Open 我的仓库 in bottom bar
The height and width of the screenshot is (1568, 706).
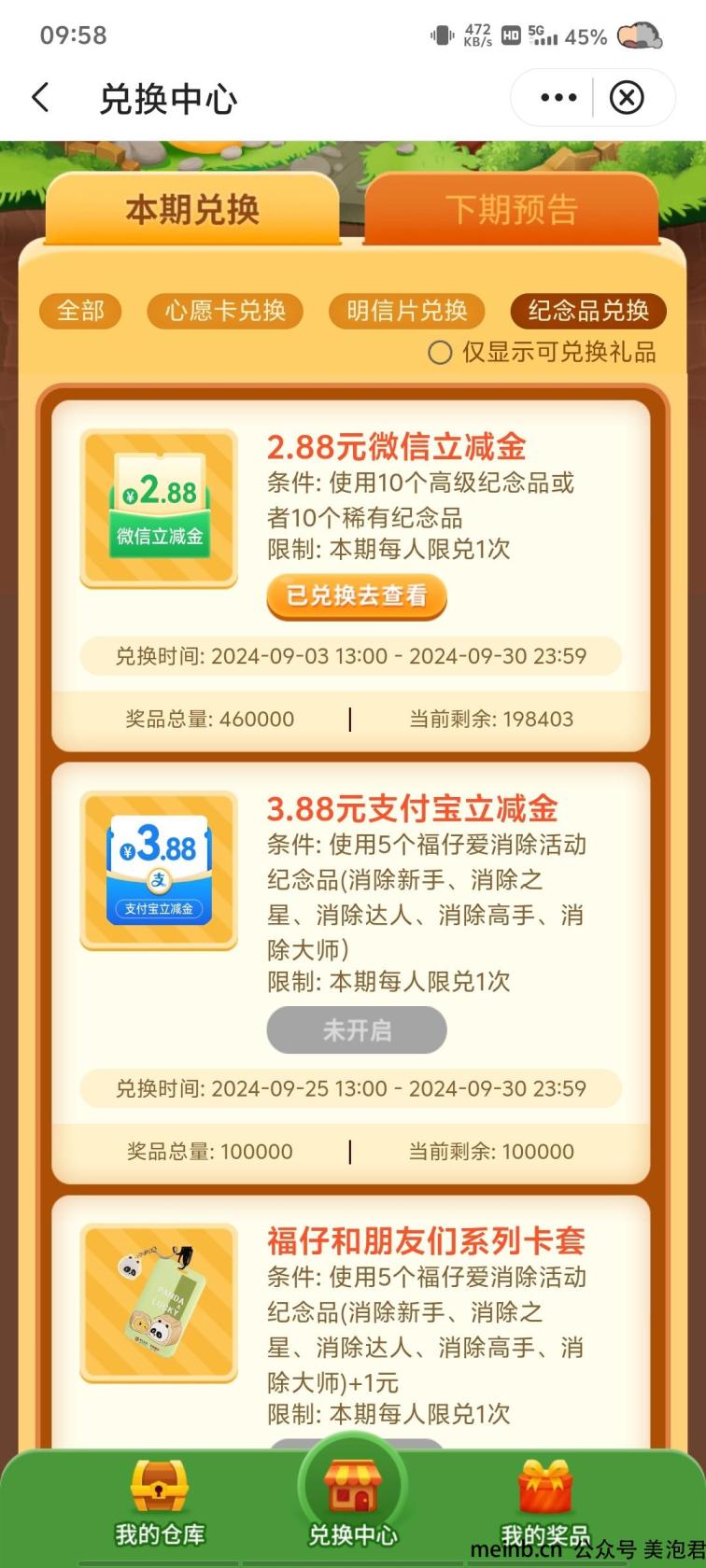point(160,1505)
